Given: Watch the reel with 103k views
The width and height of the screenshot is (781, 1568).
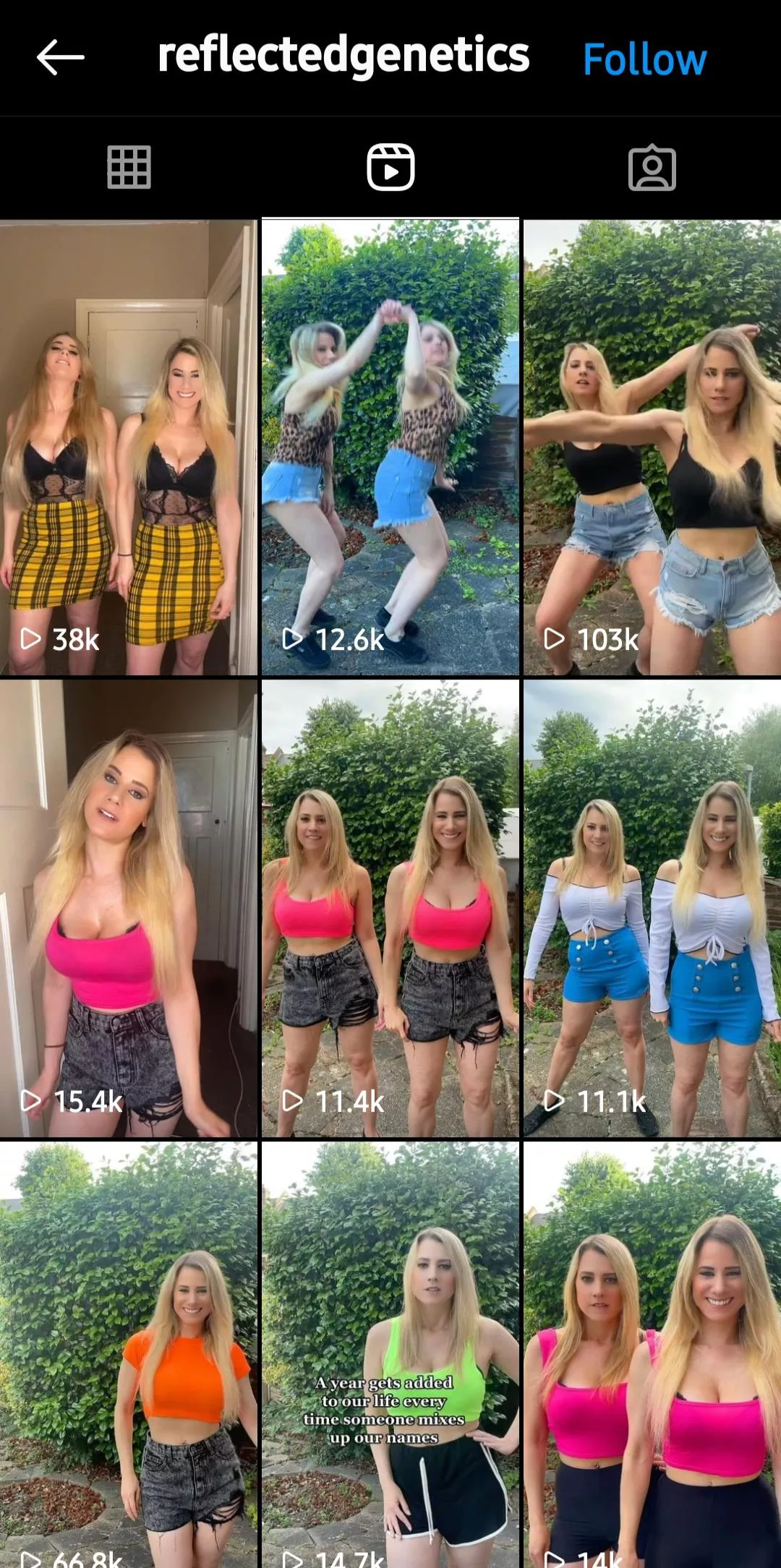Looking at the screenshot, I should point(652,448).
